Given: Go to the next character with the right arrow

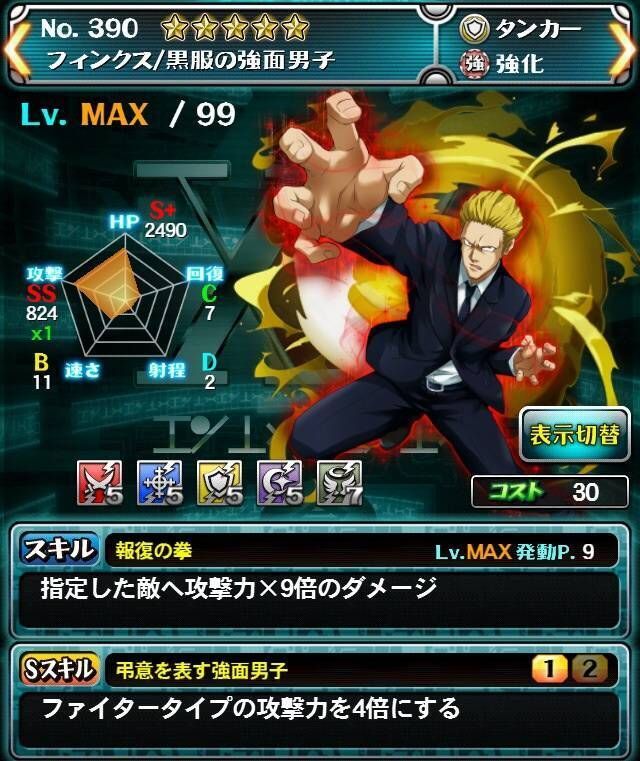Looking at the screenshot, I should pyautogui.click(x=623, y=44).
